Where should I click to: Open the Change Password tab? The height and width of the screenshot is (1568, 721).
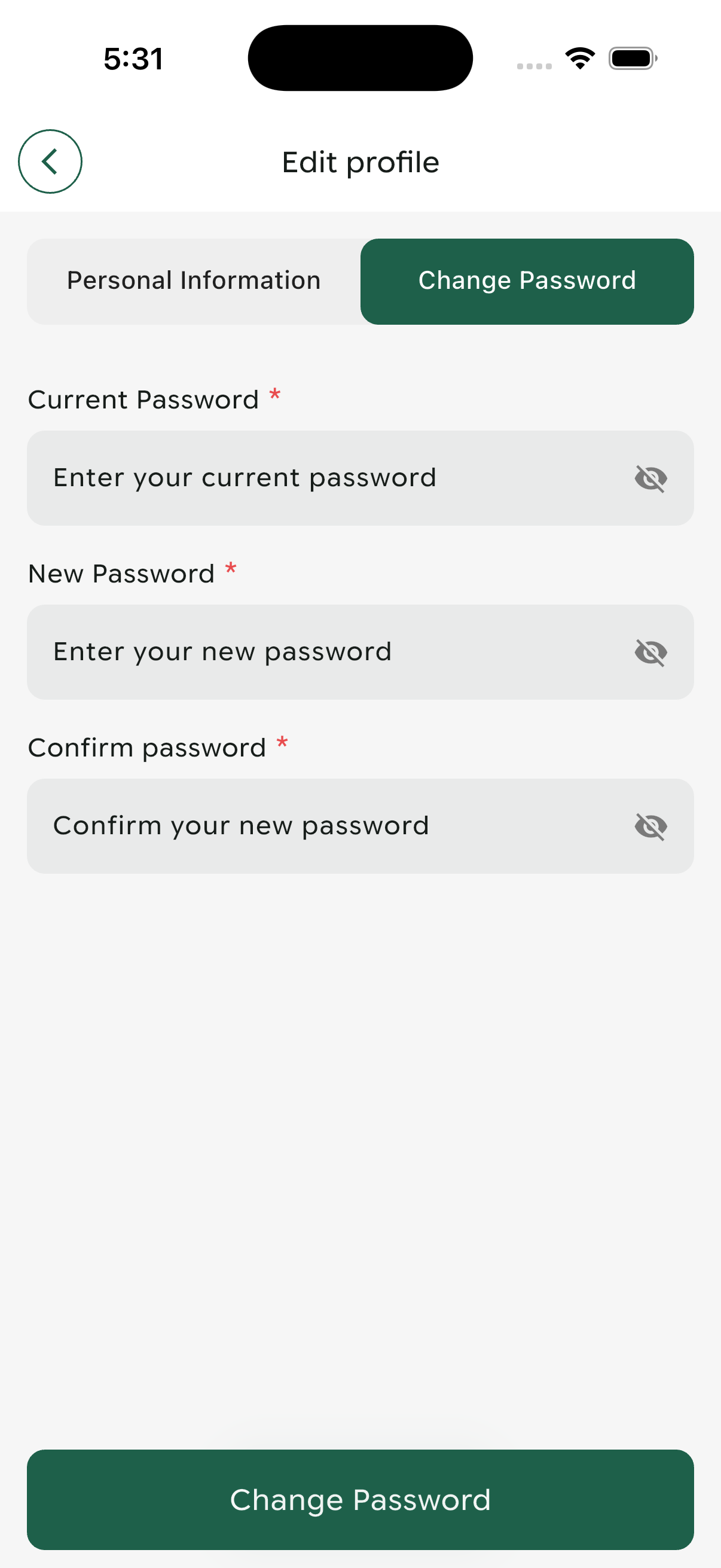coord(527,280)
